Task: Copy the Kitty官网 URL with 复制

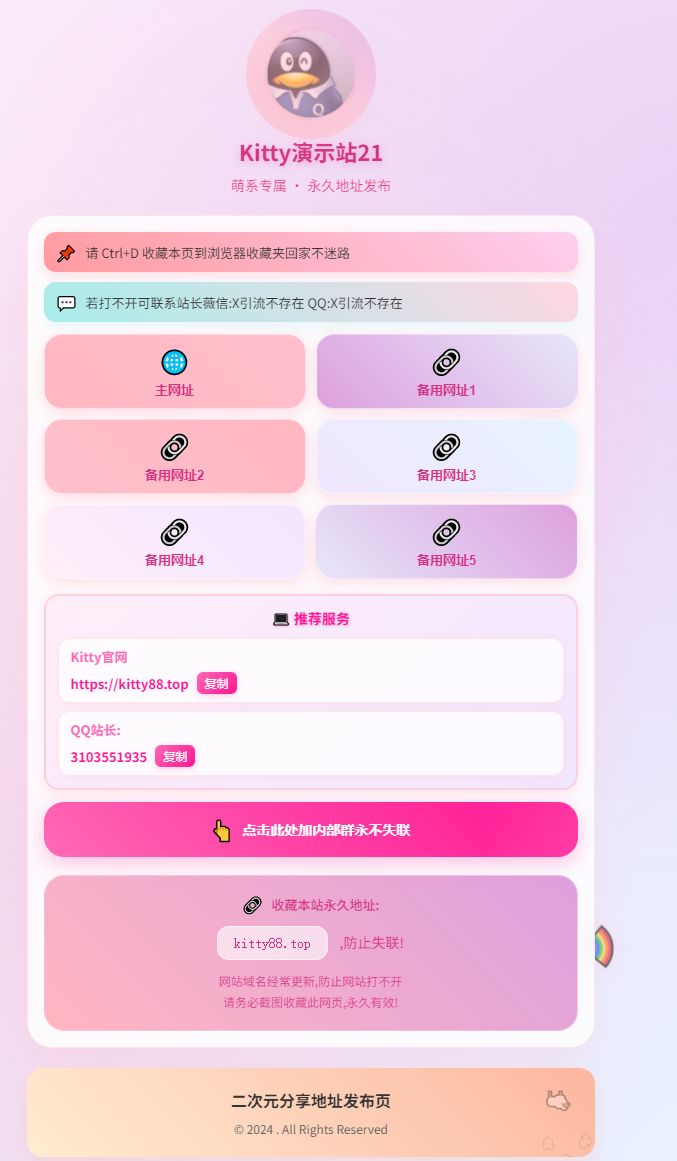Action: tap(217, 684)
